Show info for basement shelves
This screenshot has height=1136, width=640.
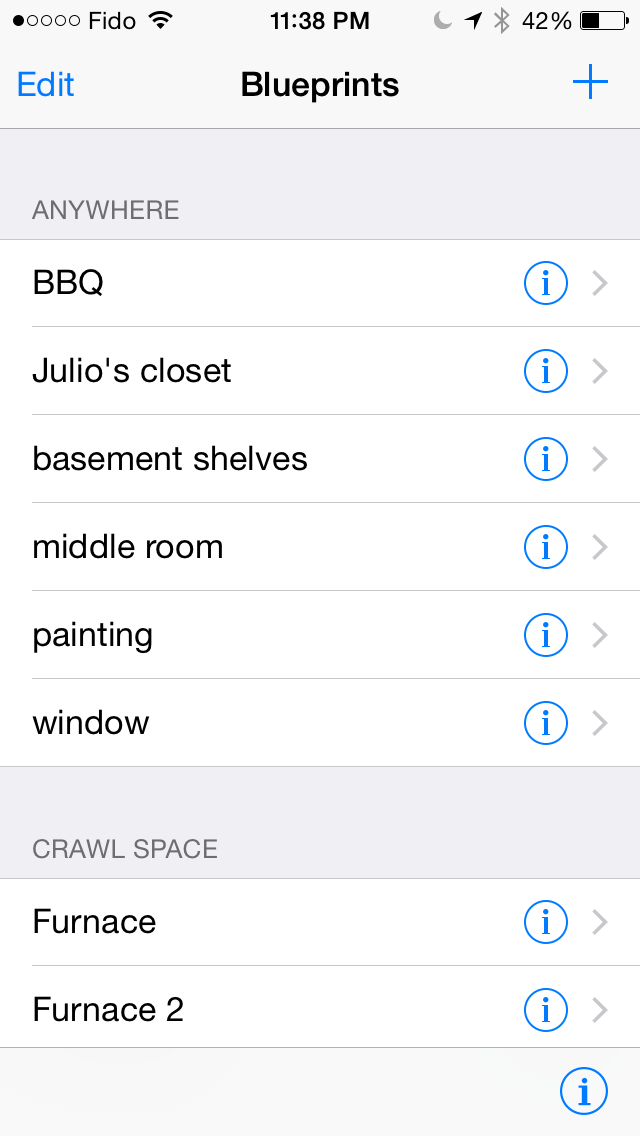point(545,459)
